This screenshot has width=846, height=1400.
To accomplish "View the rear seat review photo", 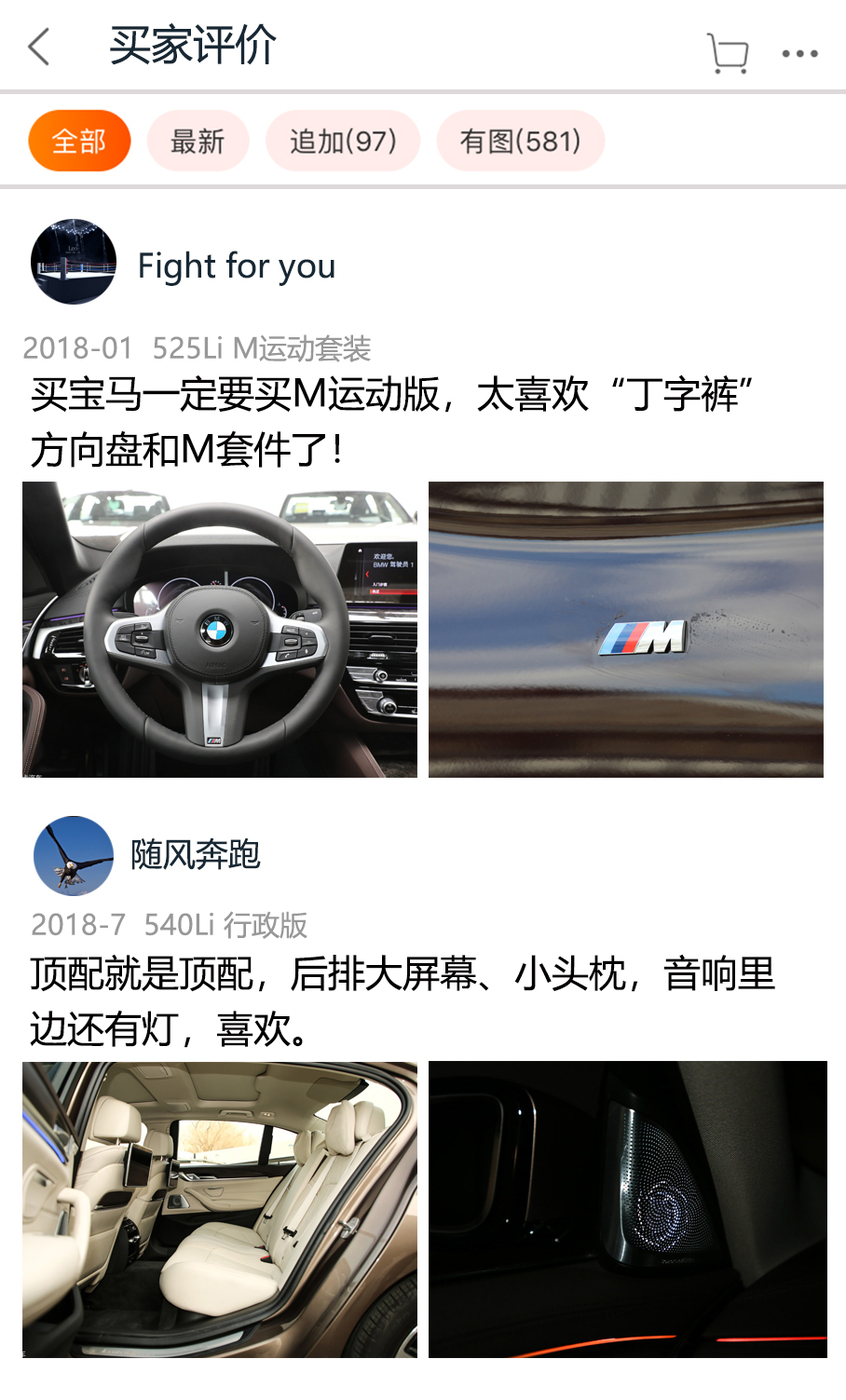I will [x=220, y=1209].
